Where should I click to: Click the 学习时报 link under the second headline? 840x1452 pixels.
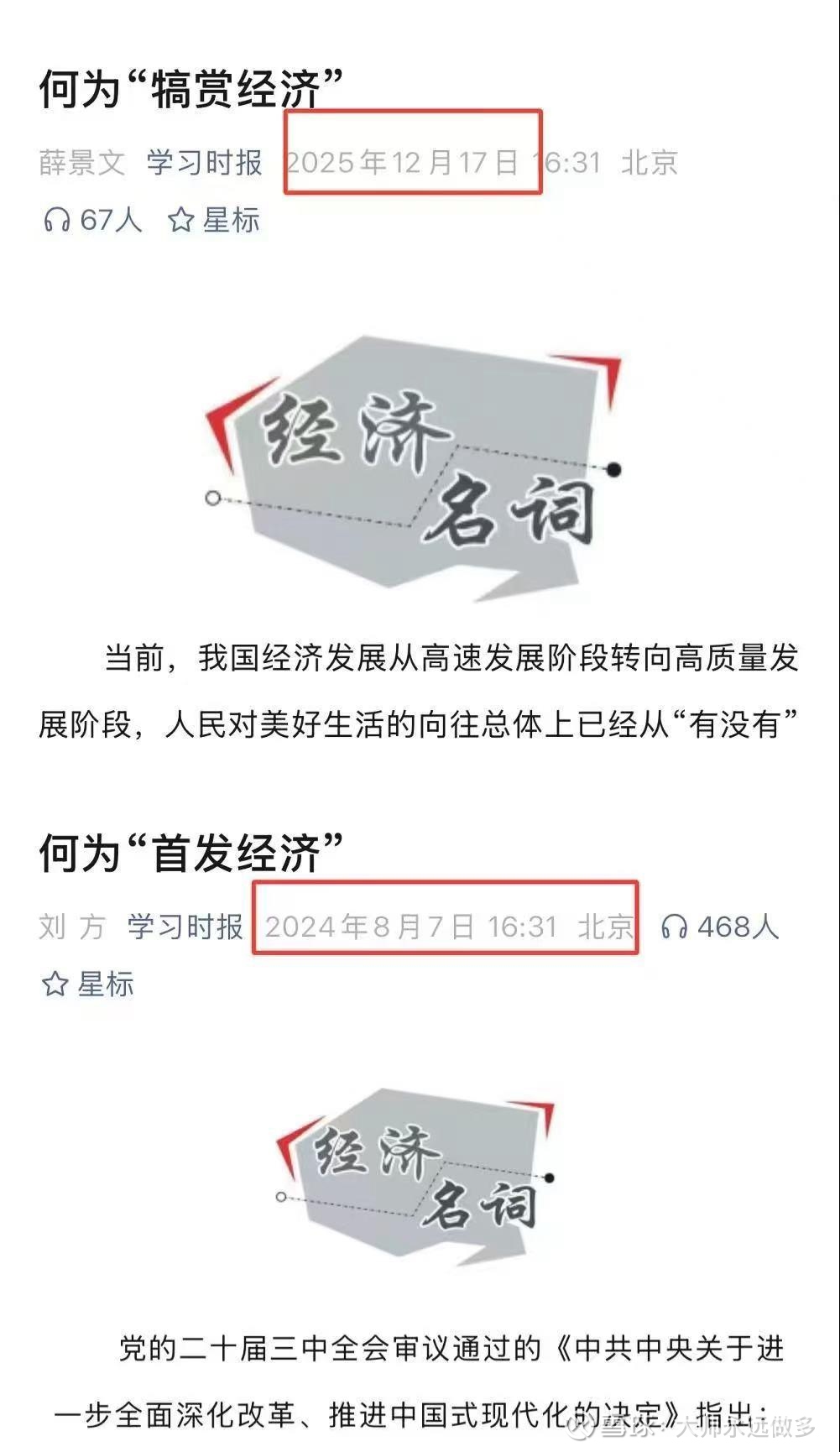coord(186,928)
